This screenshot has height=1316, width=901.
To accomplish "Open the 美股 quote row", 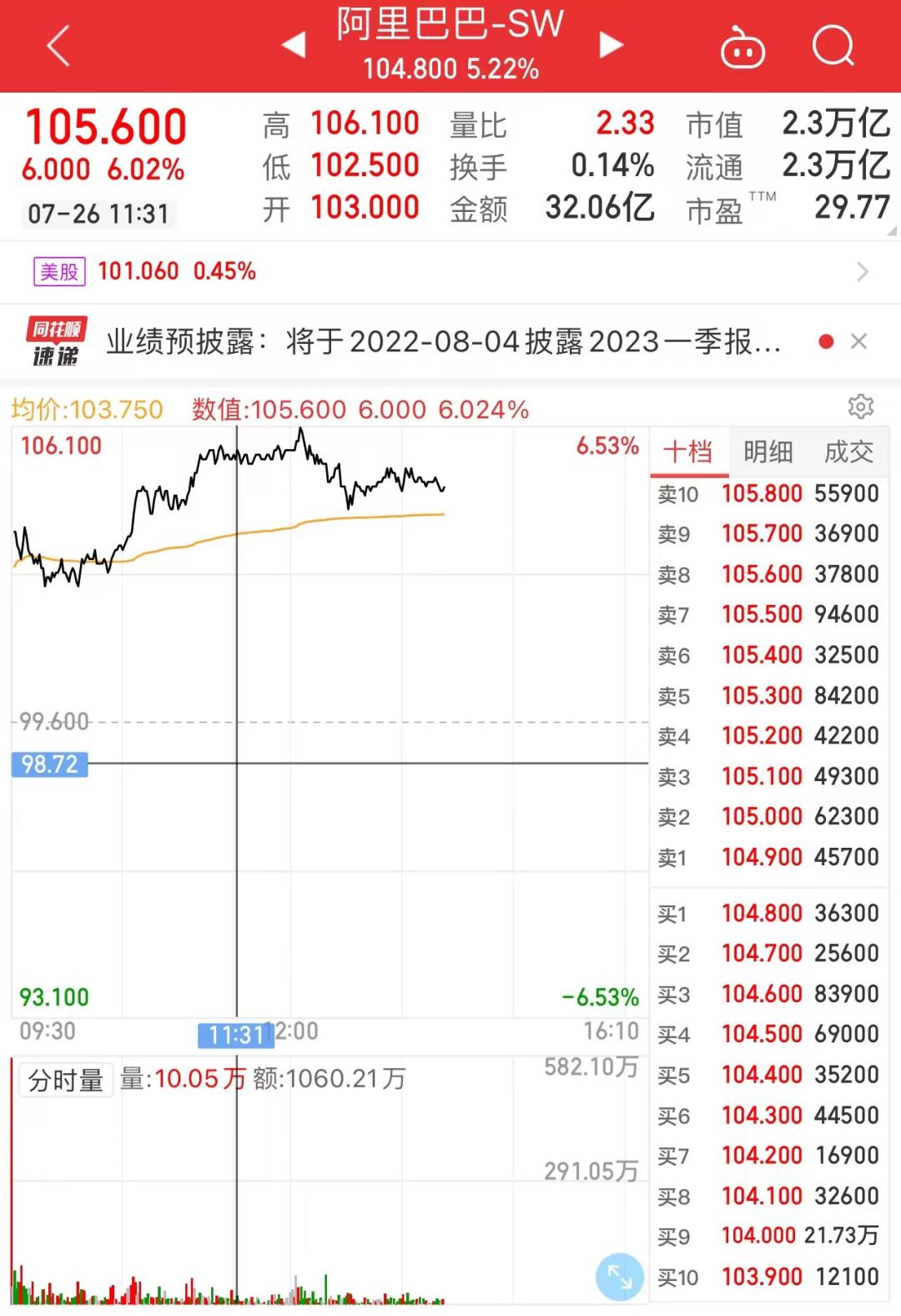I will tap(450, 272).
